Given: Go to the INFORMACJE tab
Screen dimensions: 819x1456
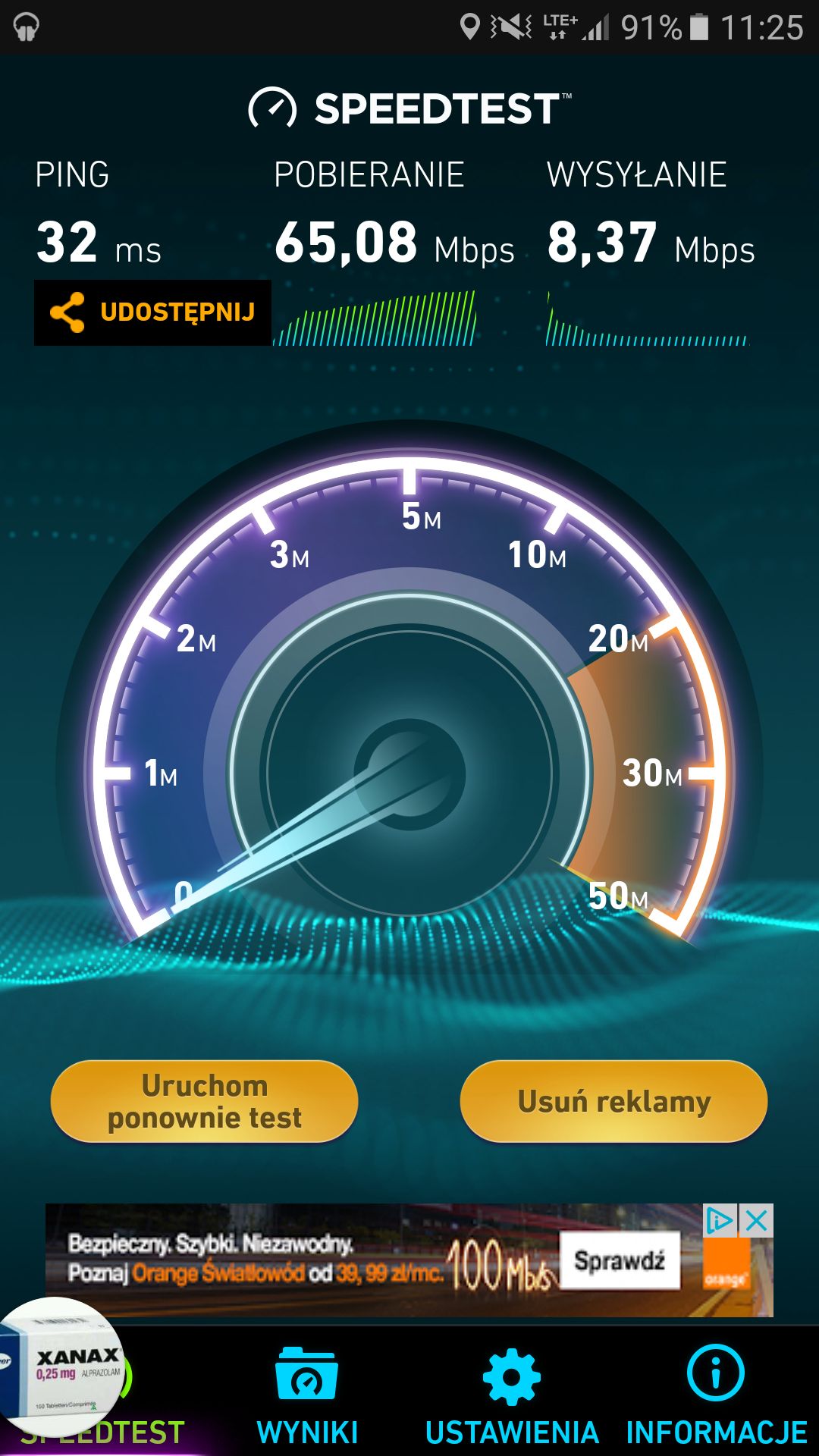Looking at the screenshot, I should (x=716, y=1394).
